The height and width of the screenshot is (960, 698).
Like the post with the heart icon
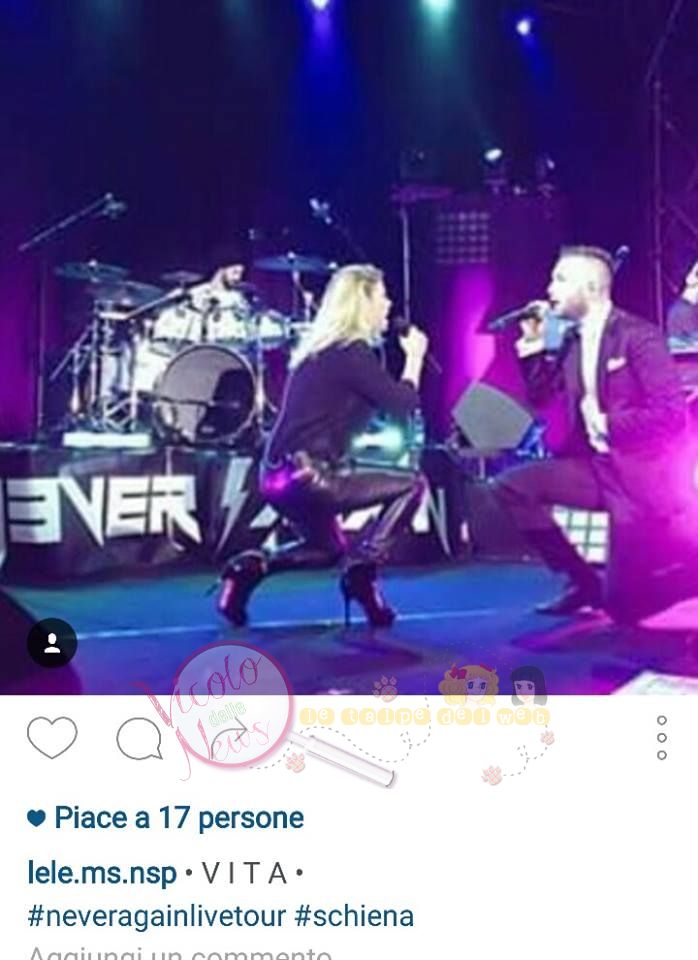click(x=52, y=738)
